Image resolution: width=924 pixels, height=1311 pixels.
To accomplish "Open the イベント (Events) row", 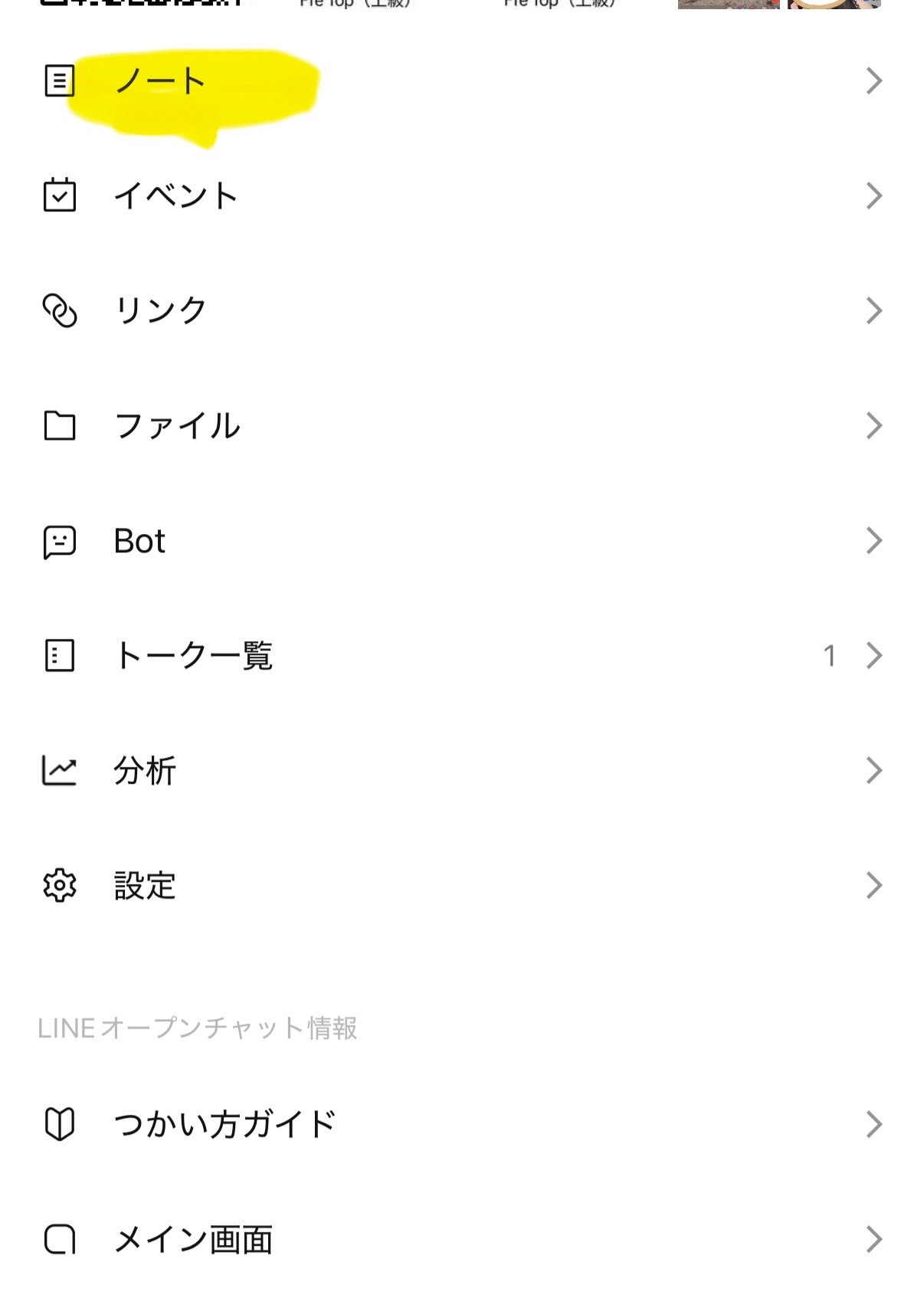I will [175, 196].
